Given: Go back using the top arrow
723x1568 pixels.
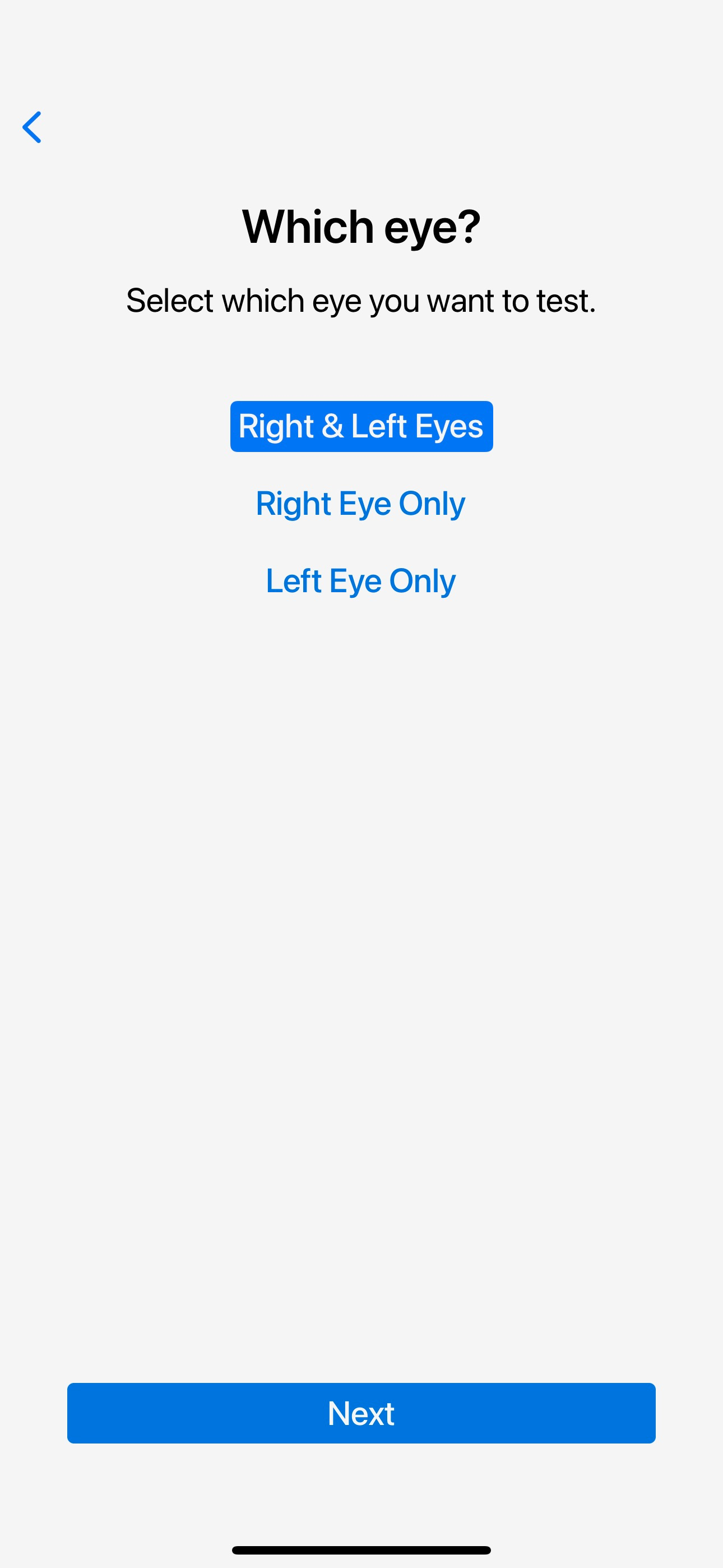Looking at the screenshot, I should pos(31,127).
